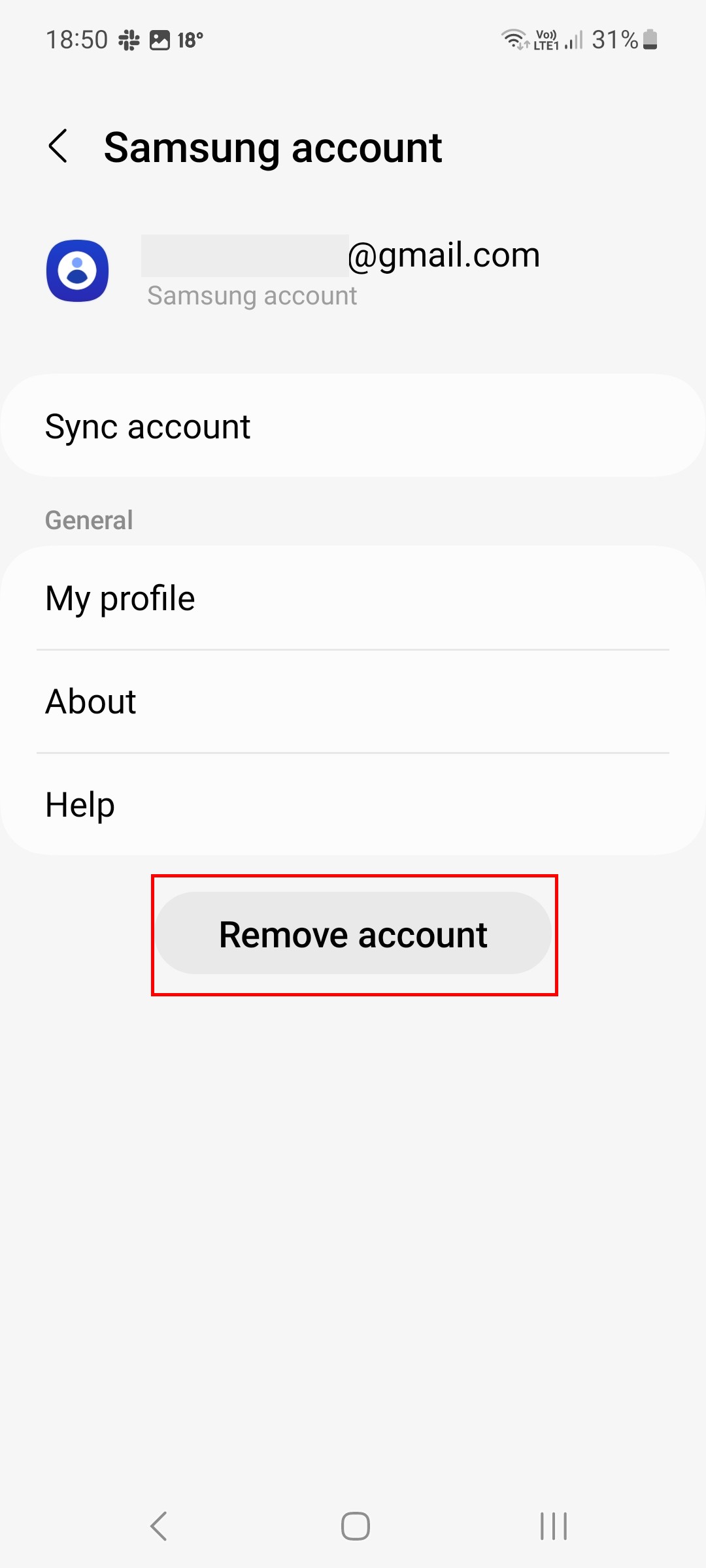Viewport: 706px width, 1568px height.
Task: Tap the gmail account address
Action: click(342, 255)
